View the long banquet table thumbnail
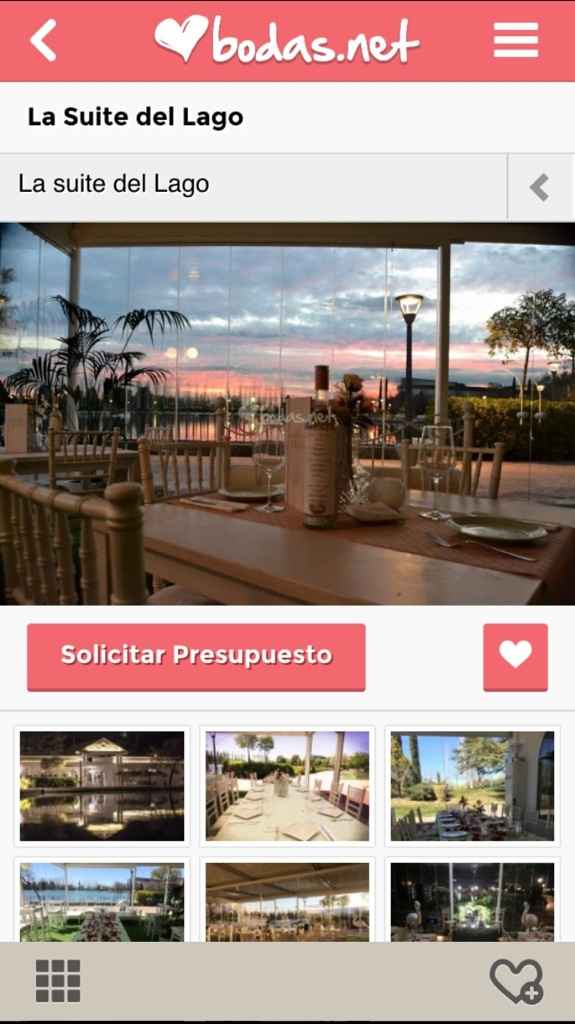Viewport: 575px width, 1024px height. 288,786
